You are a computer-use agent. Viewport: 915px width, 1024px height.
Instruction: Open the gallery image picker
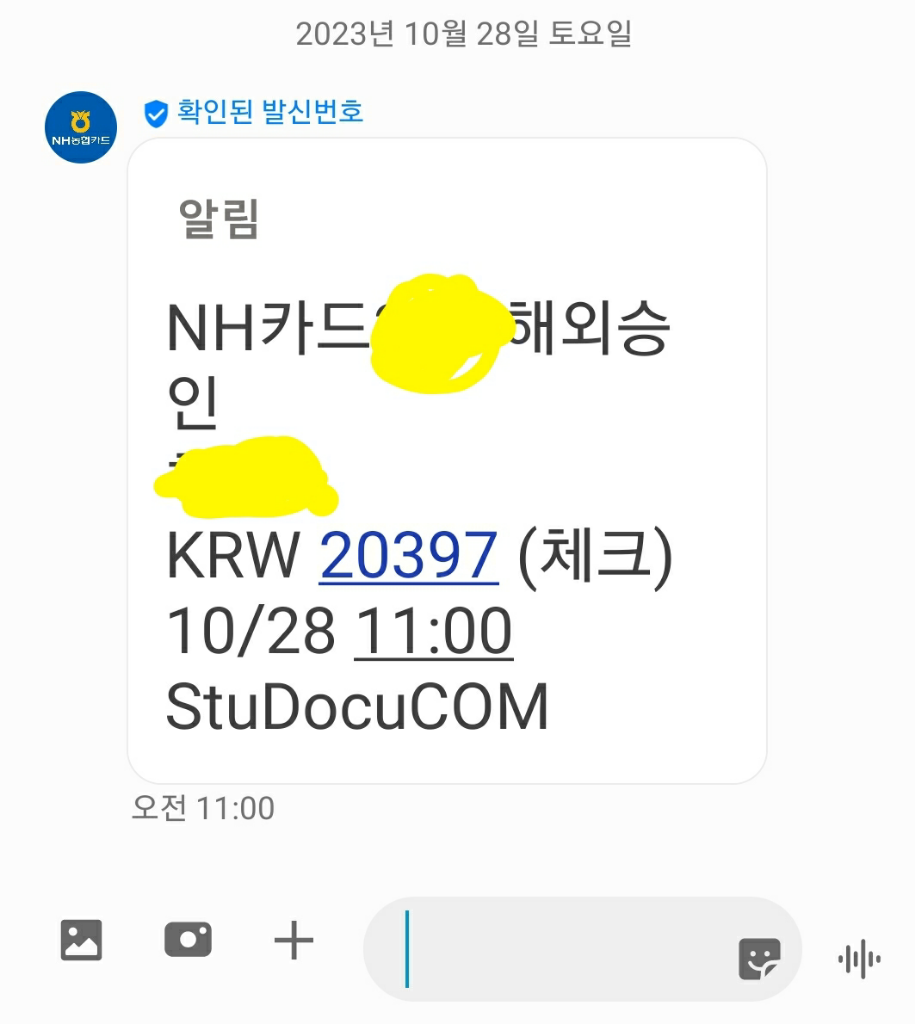81,940
